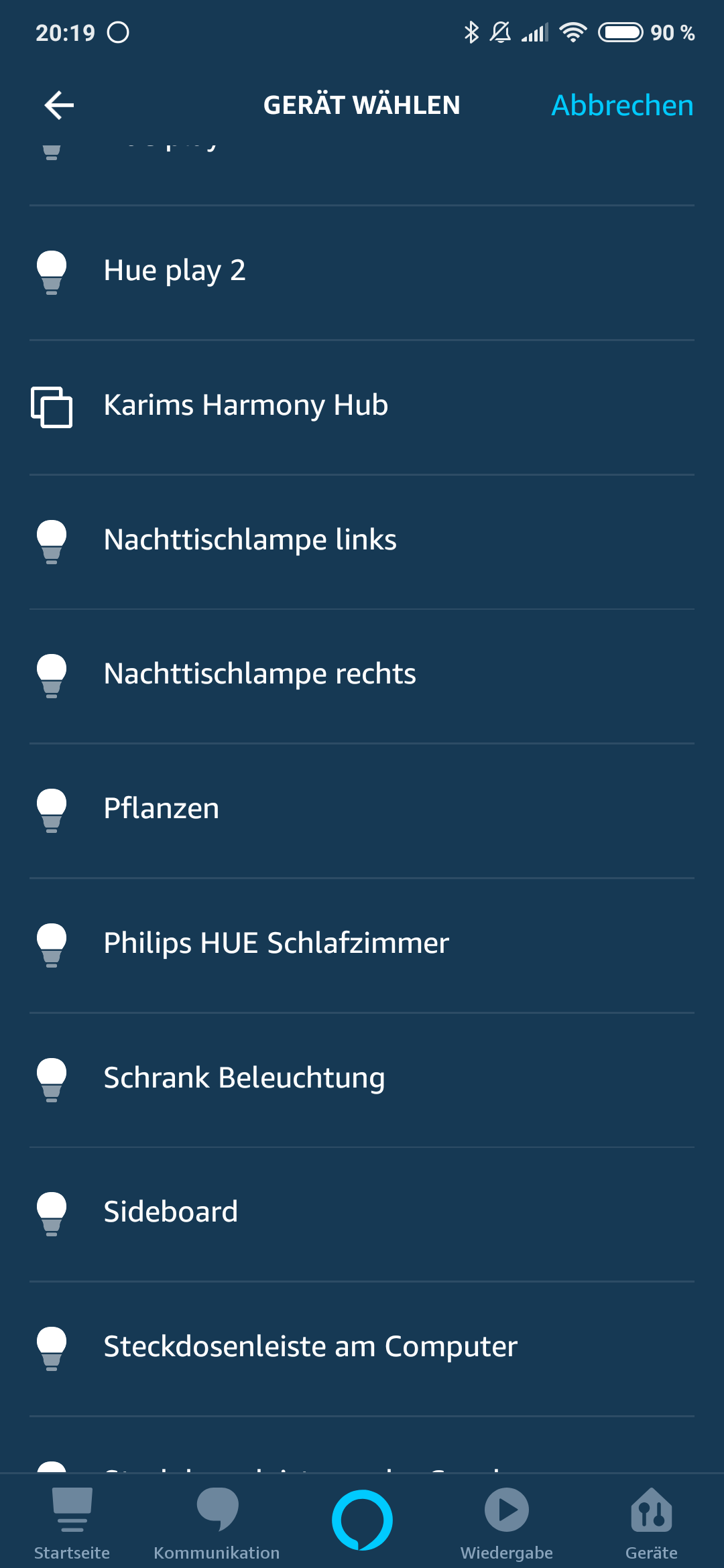Go back using the arrow icon
Viewport: 724px width, 1568px height.
tap(59, 105)
